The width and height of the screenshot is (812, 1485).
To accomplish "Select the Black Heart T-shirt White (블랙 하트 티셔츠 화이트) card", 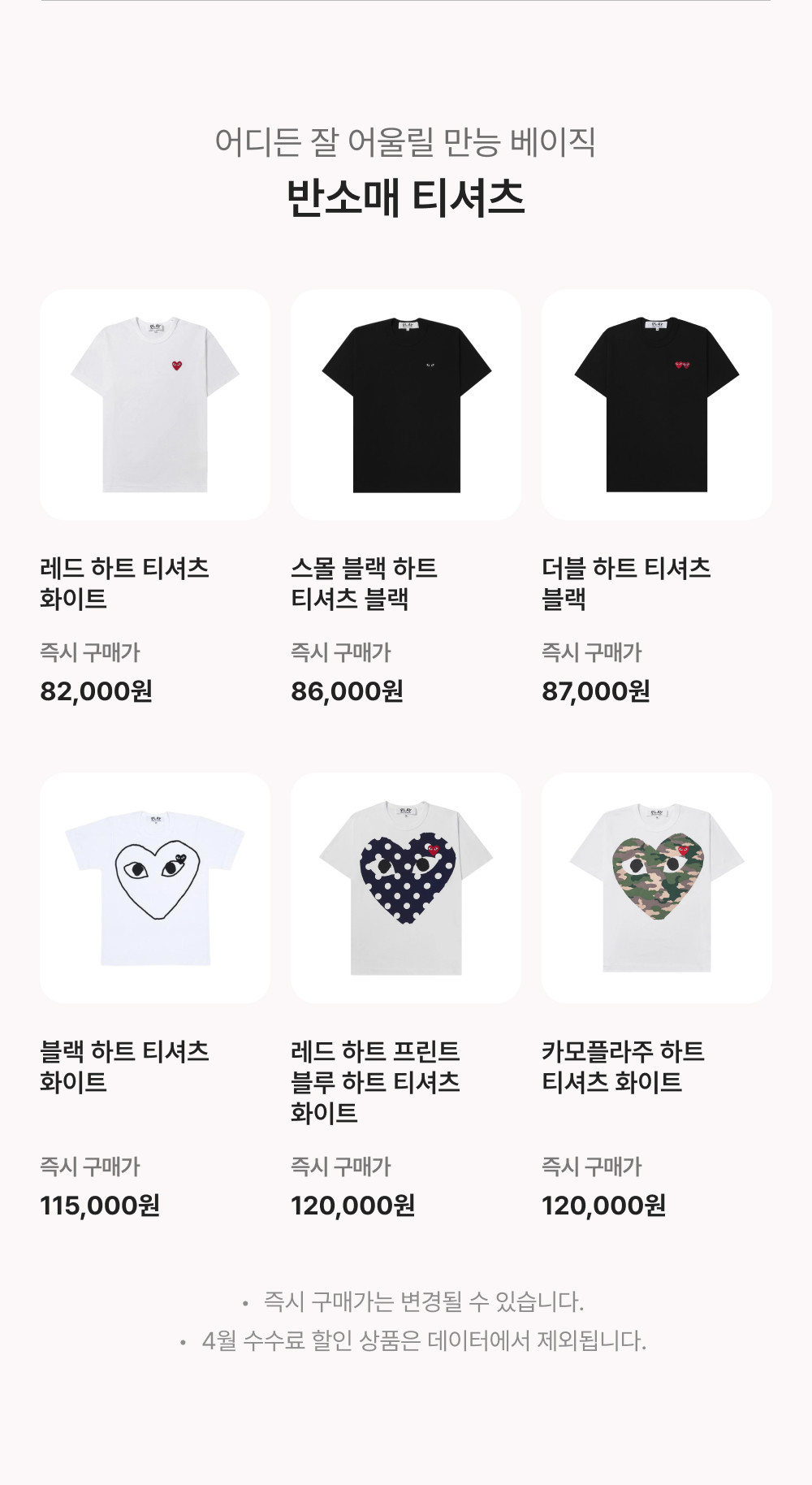I will click(155, 888).
